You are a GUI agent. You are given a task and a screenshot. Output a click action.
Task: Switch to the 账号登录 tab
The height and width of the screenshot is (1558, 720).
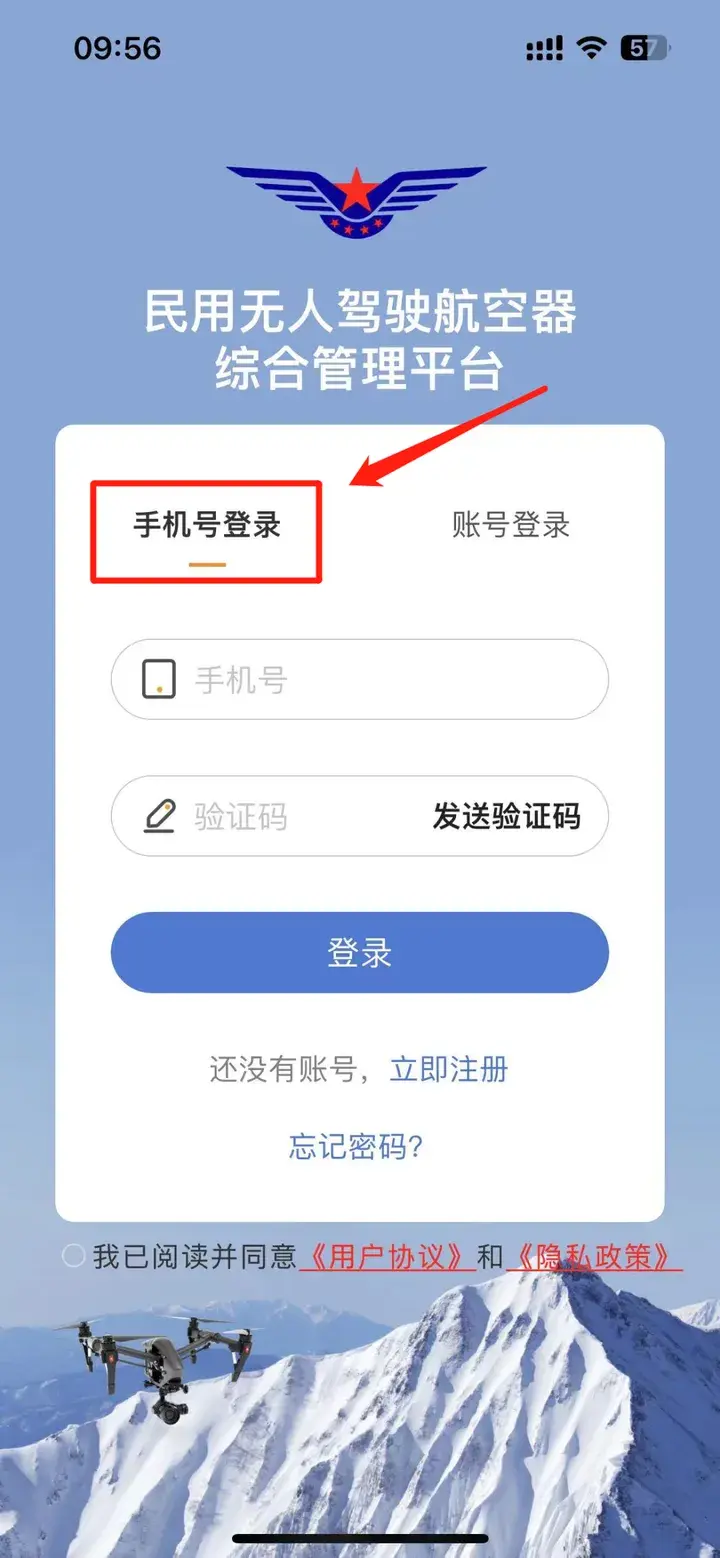click(x=510, y=525)
